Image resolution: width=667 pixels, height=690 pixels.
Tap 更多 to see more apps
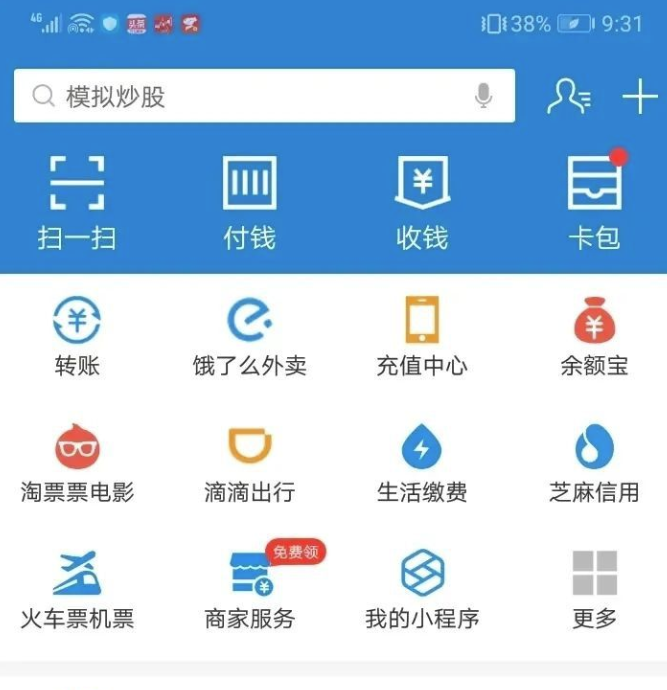pyautogui.click(x=594, y=590)
